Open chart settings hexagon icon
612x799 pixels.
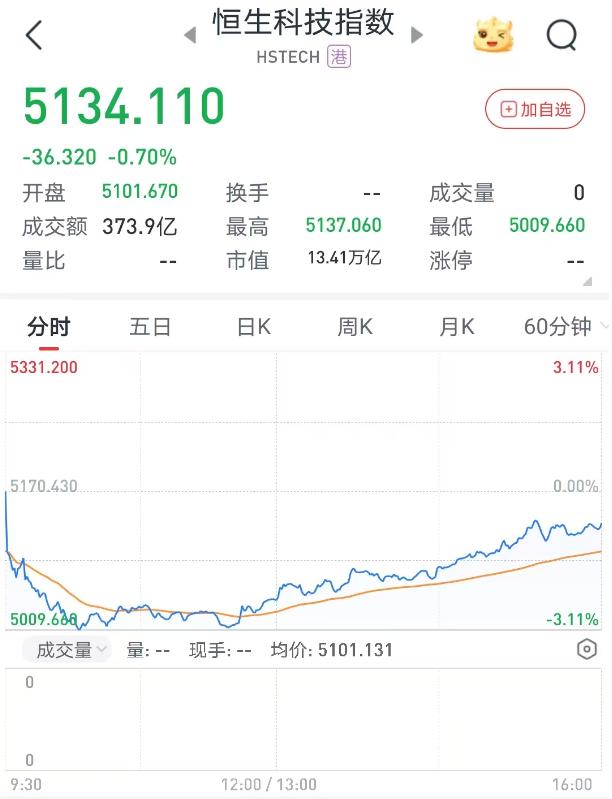click(x=587, y=650)
